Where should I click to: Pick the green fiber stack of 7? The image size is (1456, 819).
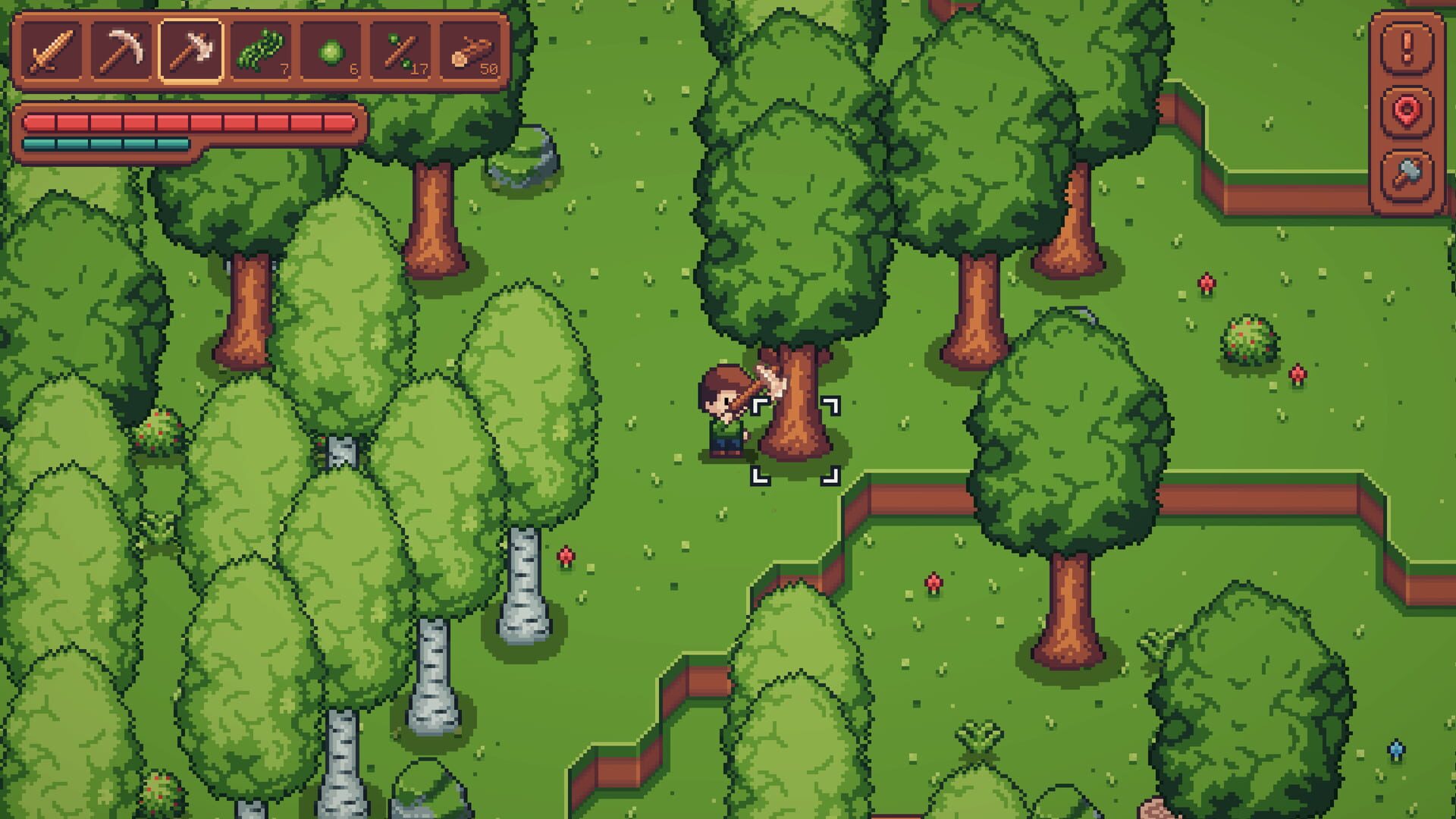tap(262, 52)
